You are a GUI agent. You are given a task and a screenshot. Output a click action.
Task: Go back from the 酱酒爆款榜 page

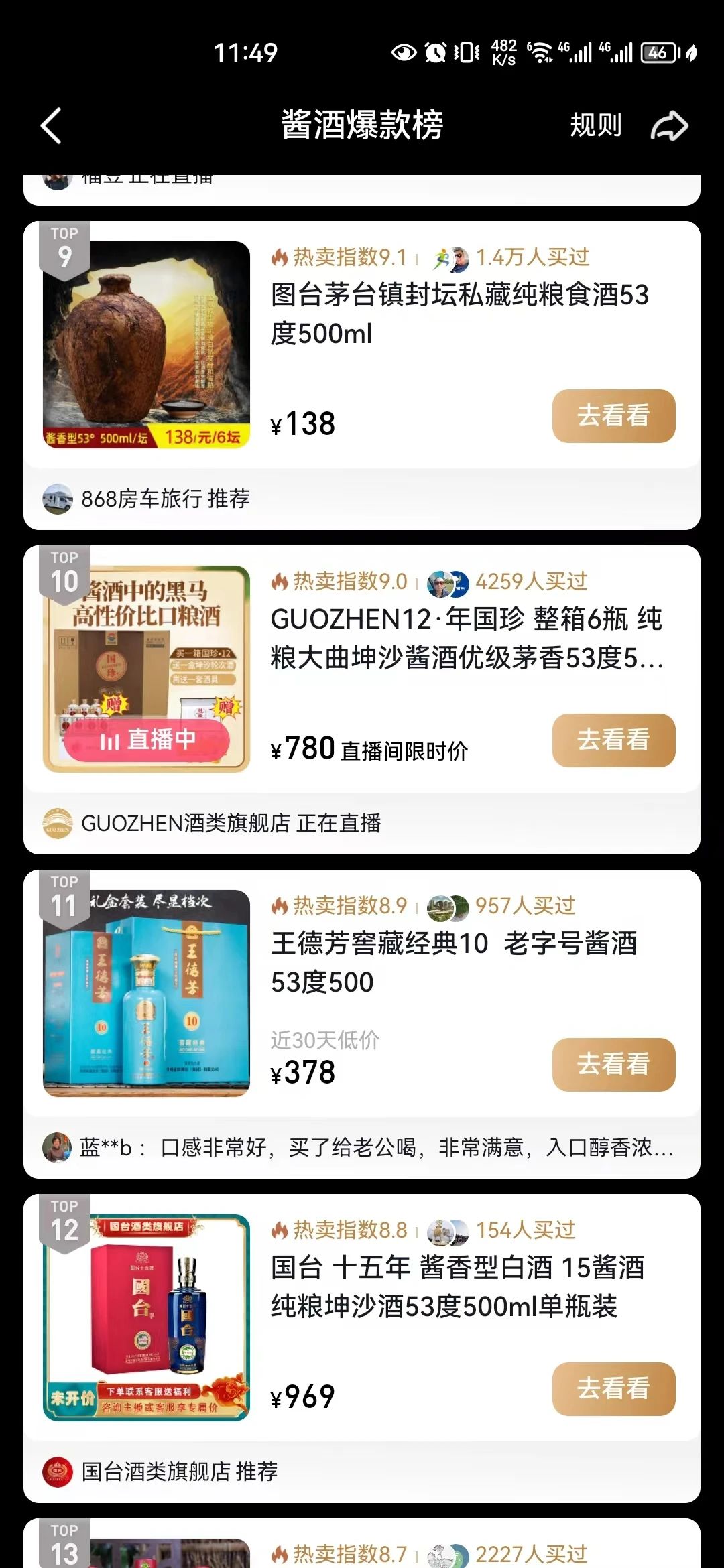point(52,125)
